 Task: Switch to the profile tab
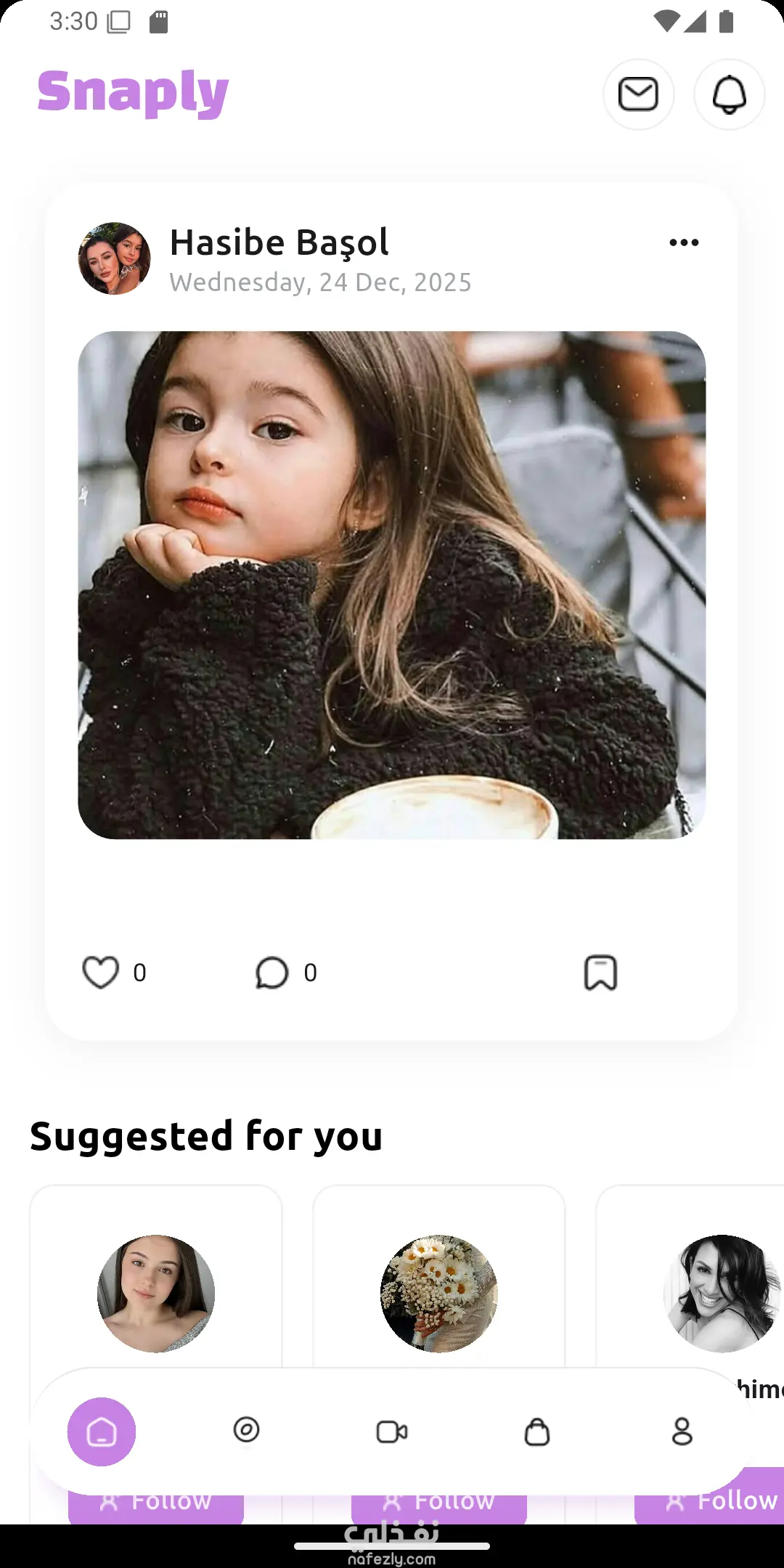point(682,1432)
